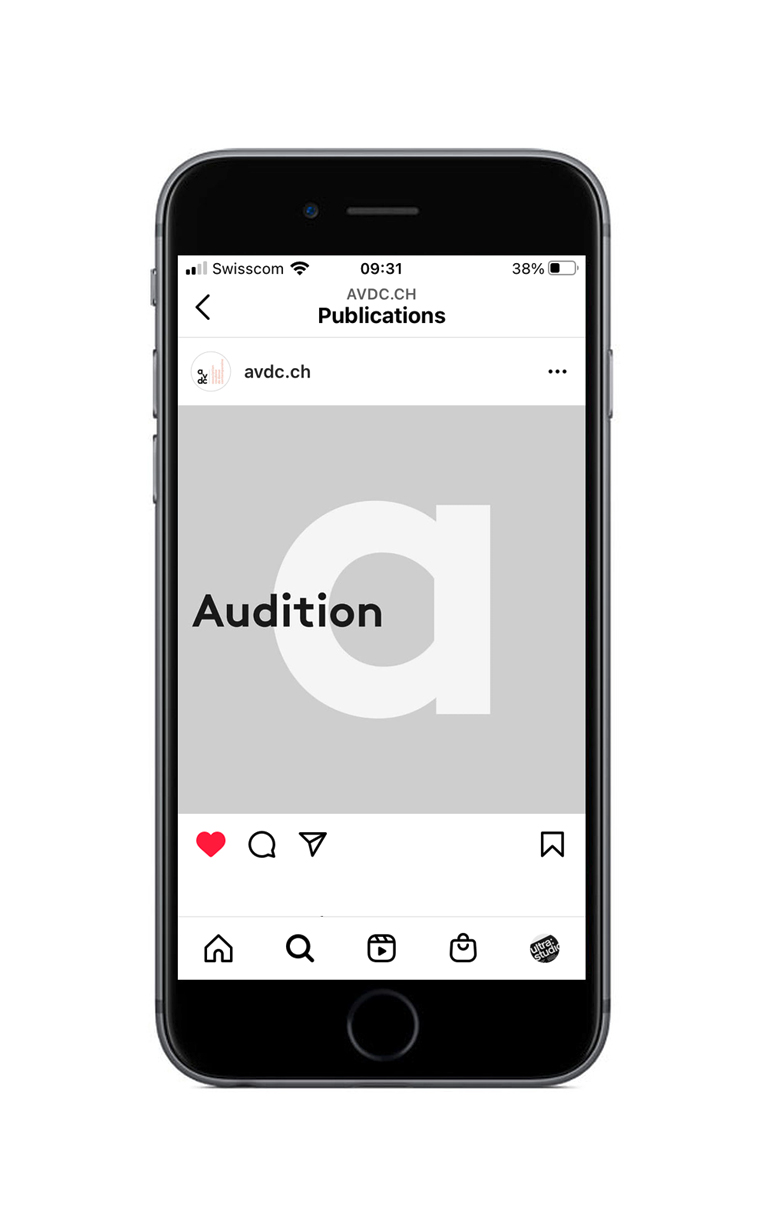Open the three-dot options menu
Screen dimensions: 768x1229
pos(557,371)
